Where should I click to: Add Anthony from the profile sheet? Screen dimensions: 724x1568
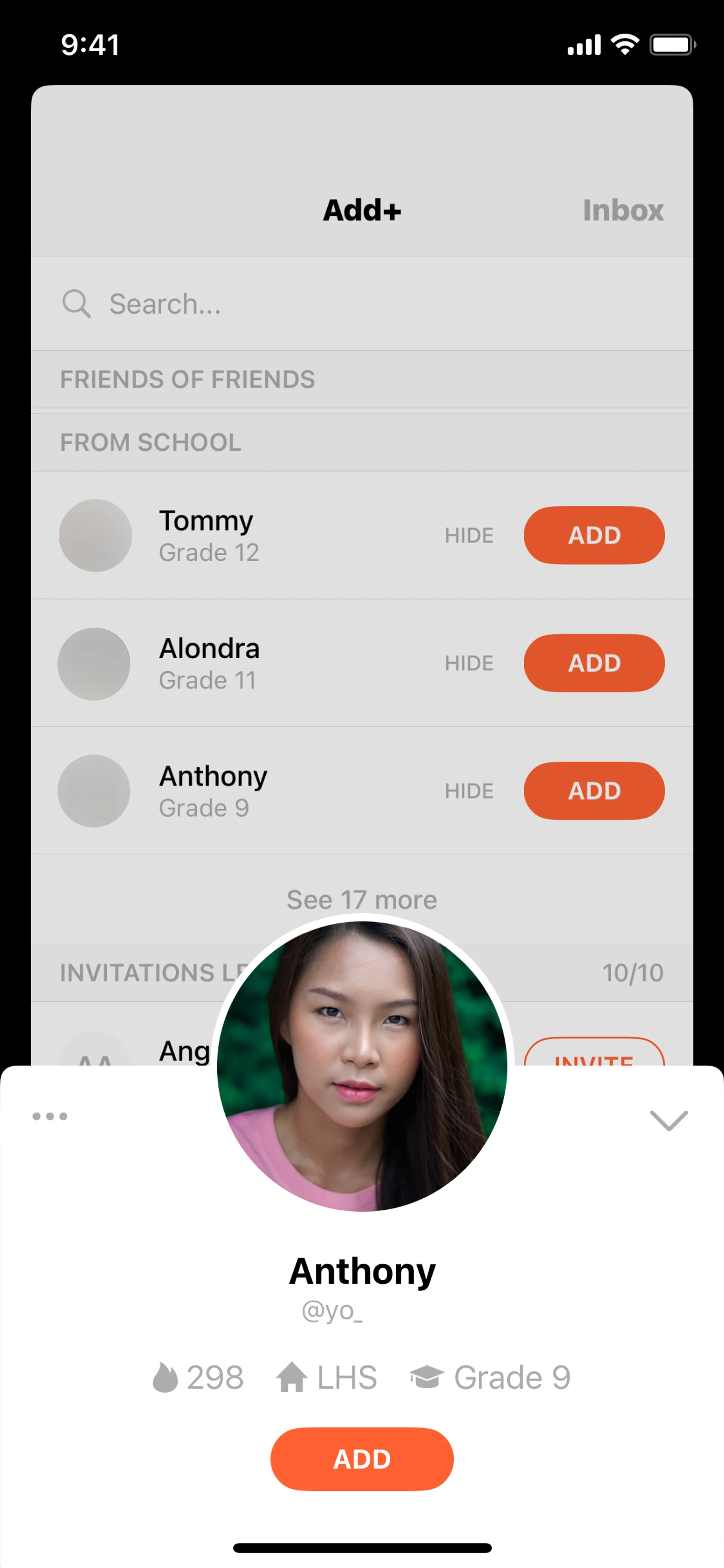click(361, 1459)
